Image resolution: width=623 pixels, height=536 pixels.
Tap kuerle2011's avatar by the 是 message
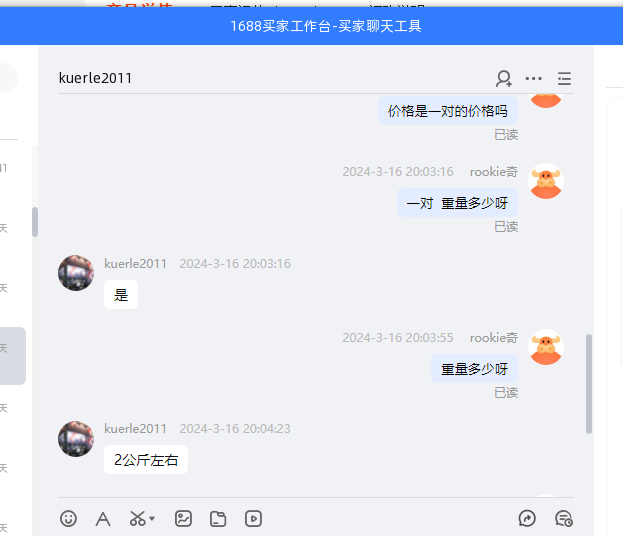click(x=76, y=273)
